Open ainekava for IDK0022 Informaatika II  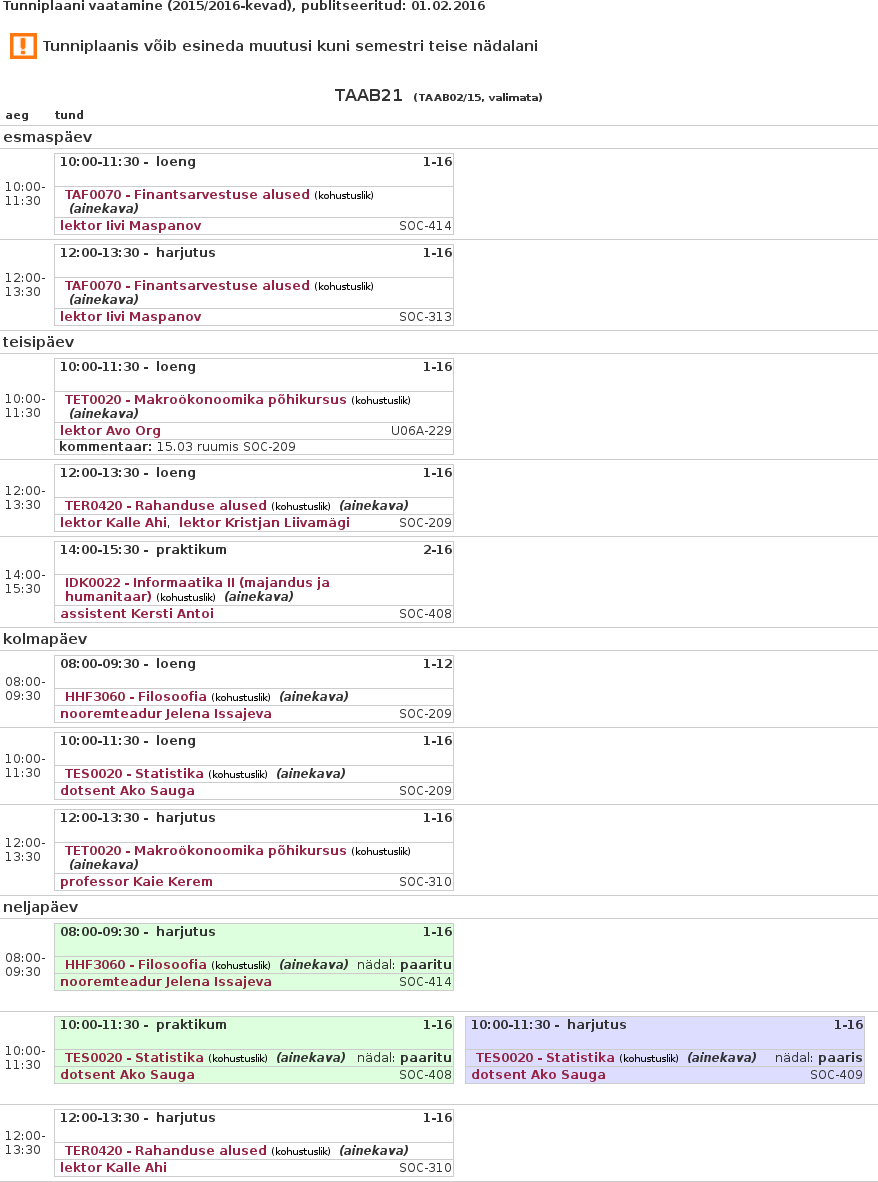(x=258, y=596)
